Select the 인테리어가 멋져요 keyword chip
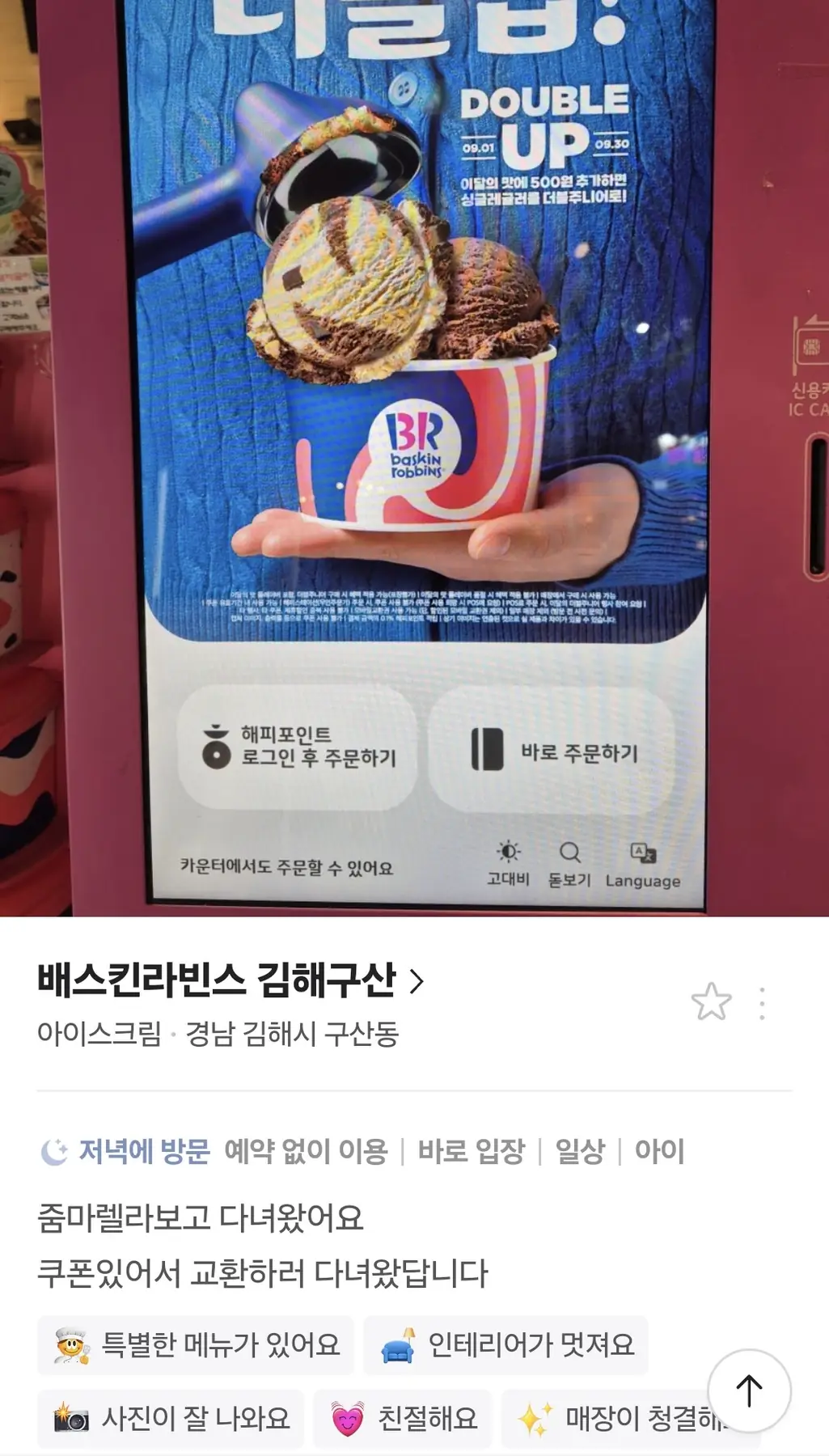This screenshot has width=829, height=1456. [505, 1345]
